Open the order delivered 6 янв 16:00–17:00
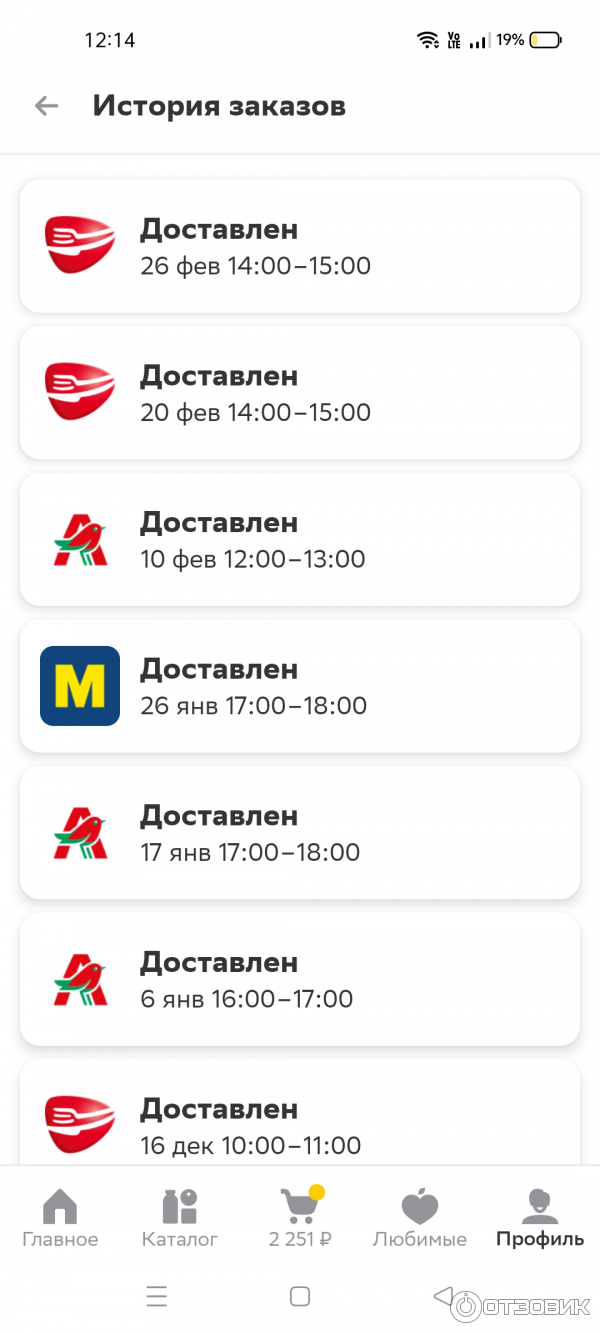This screenshot has height=1333, width=600. pos(300,980)
